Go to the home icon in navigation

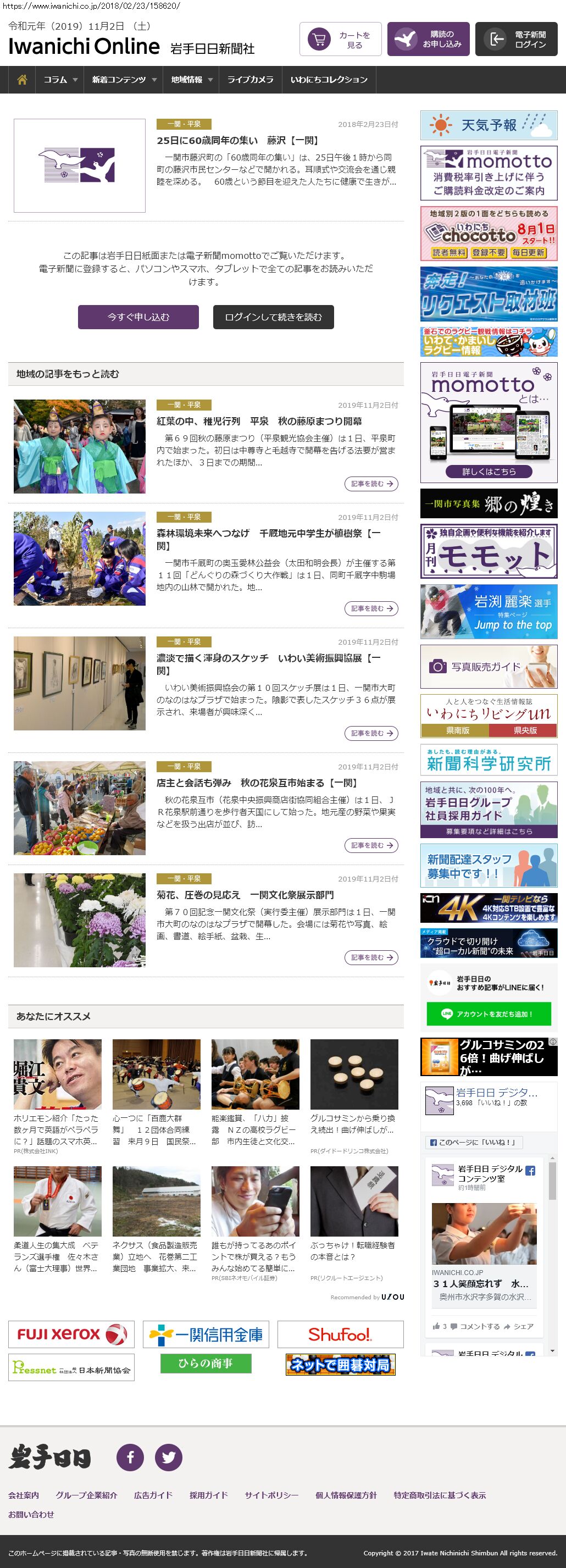tap(22, 80)
